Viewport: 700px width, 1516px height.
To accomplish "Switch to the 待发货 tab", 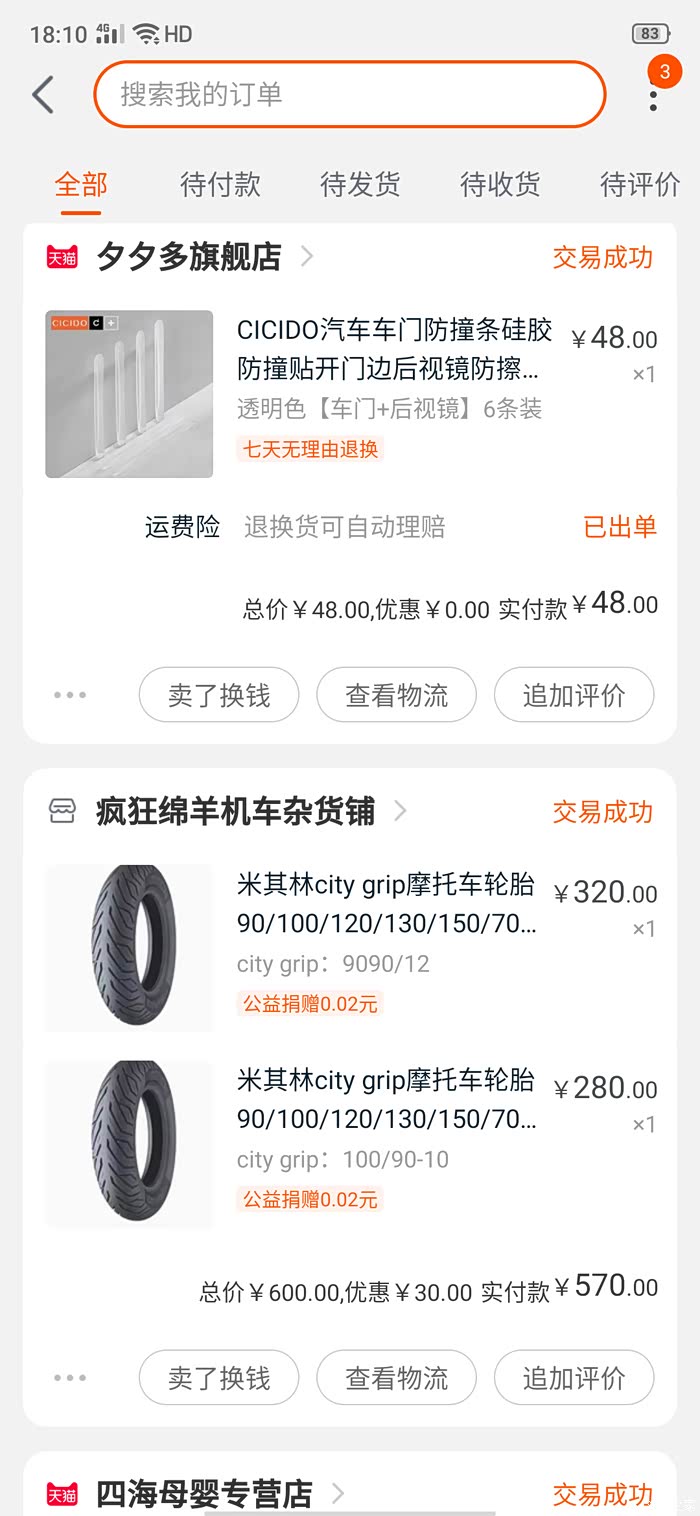I will click(x=360, y=184).
